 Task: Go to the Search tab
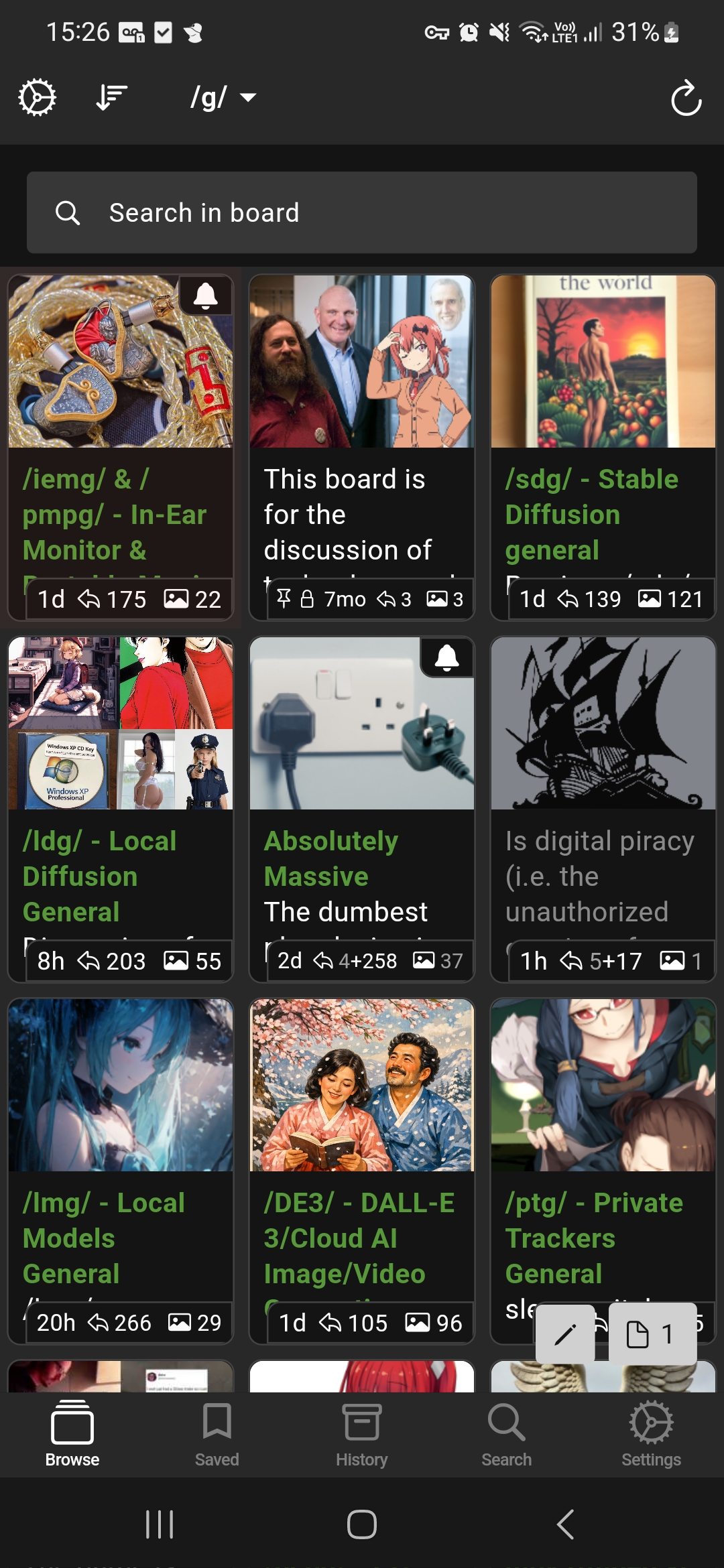[507, 1434]
